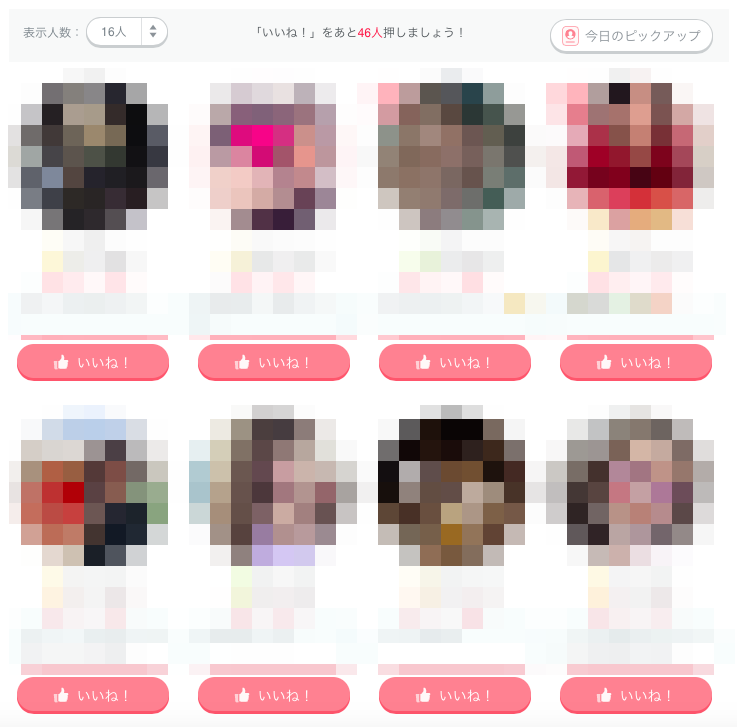
Task: Open the top-row profile with dark red photo
Action: (x=636, y=150)
